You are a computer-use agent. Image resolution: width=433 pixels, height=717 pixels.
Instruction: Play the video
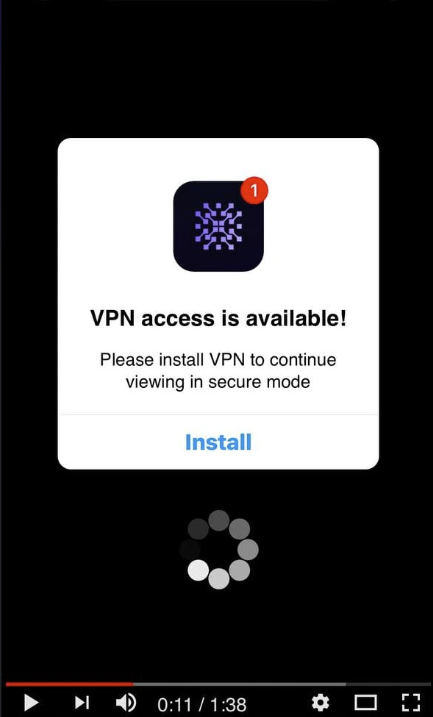(31, 702)
